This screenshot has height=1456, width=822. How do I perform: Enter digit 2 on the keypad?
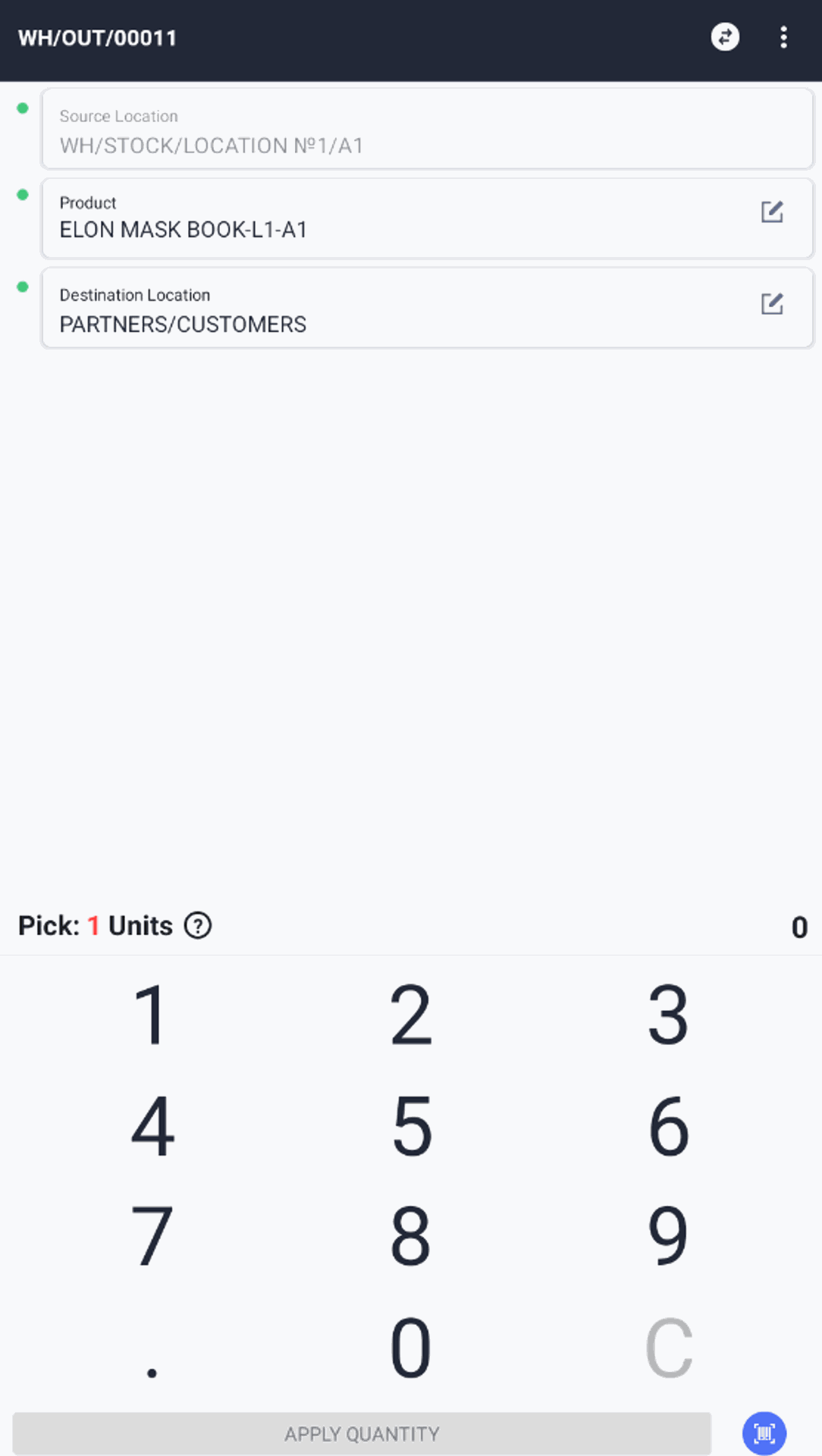411,1015
